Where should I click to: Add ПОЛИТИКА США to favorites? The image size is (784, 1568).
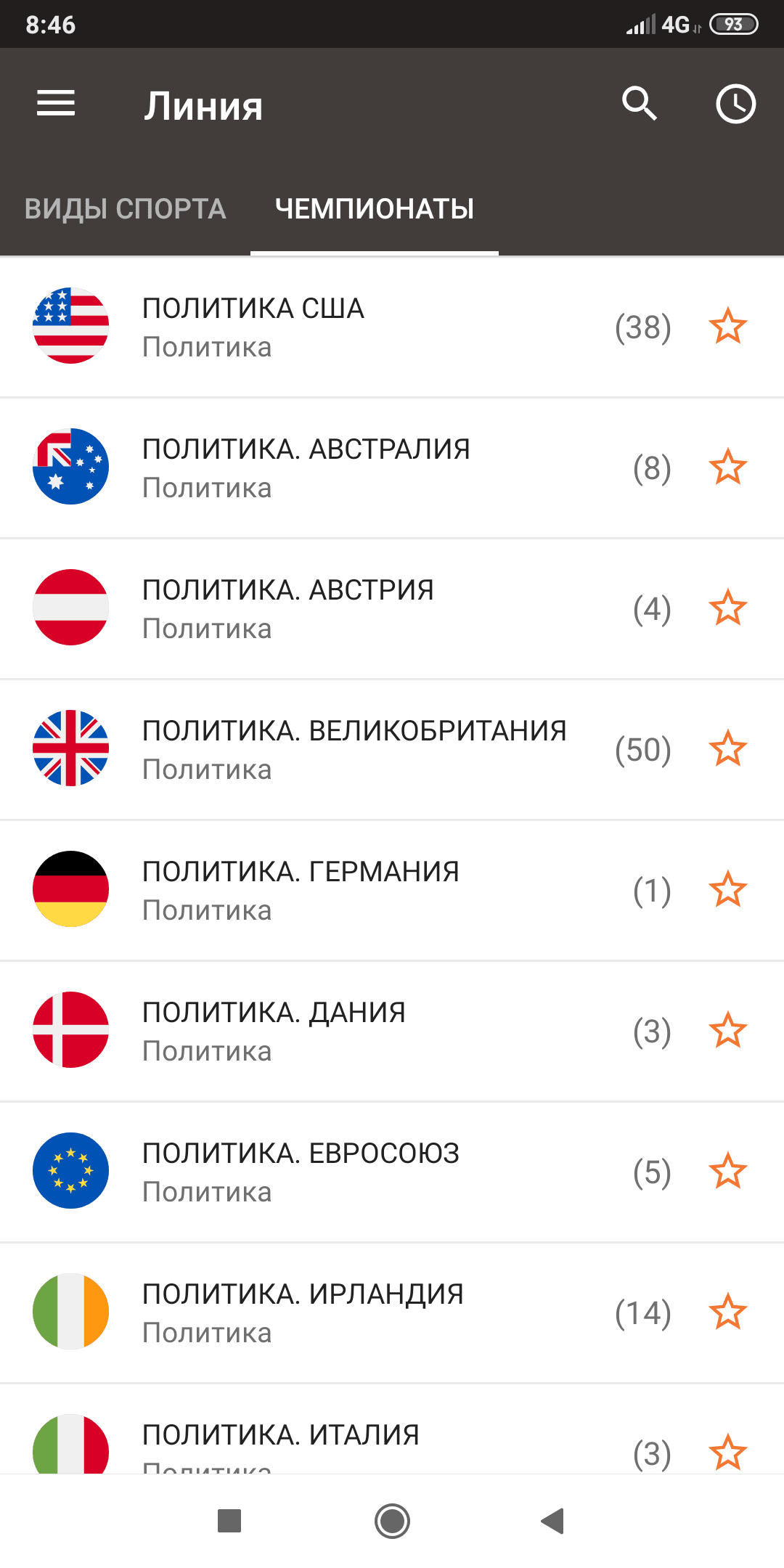coord(727,327)
